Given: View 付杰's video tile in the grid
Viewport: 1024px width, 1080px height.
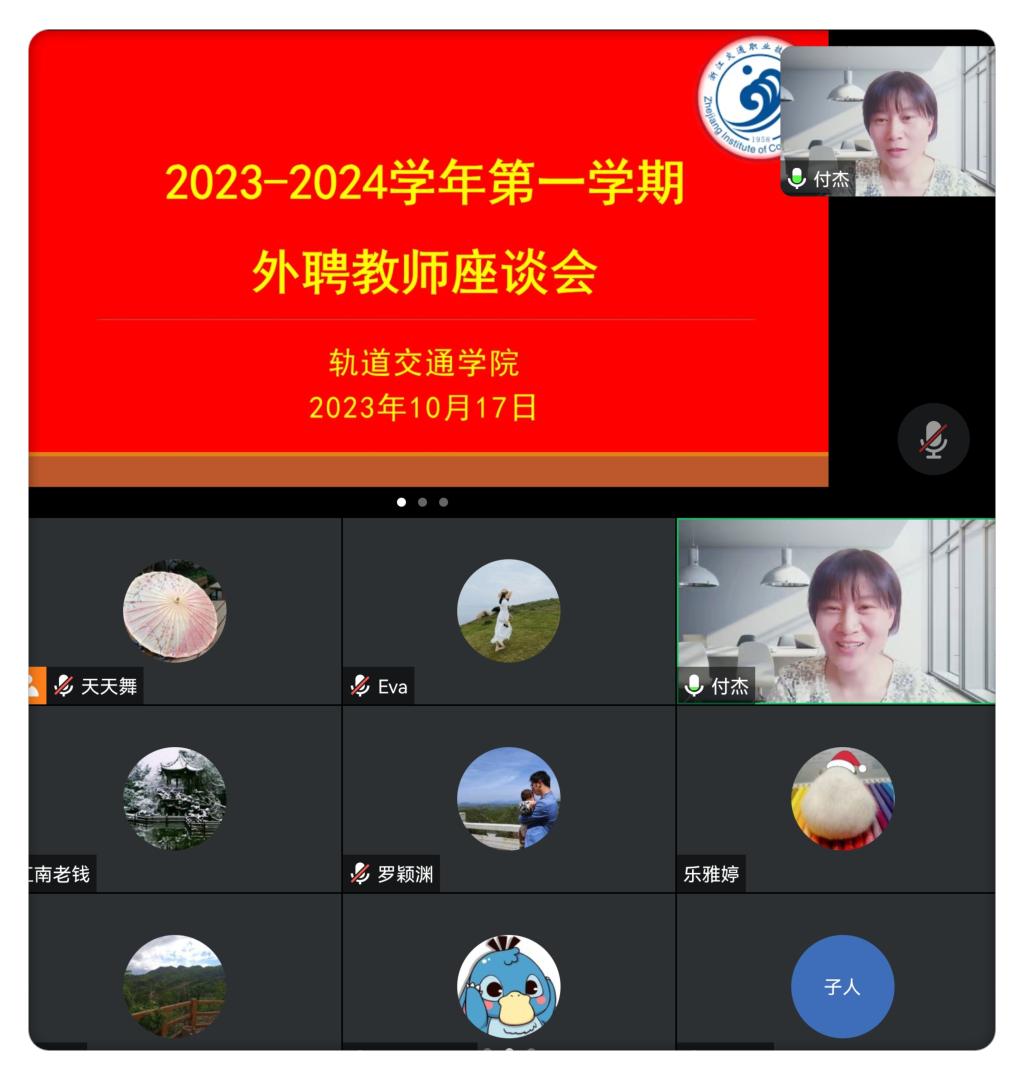Looking at the screenshot, I should tap(836, 611).
